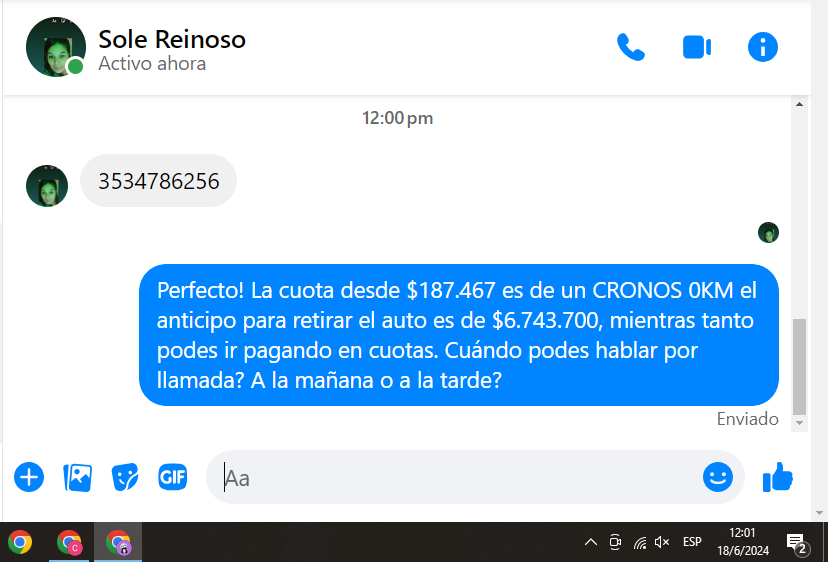Send a thumbs-up like

[778, 477]
